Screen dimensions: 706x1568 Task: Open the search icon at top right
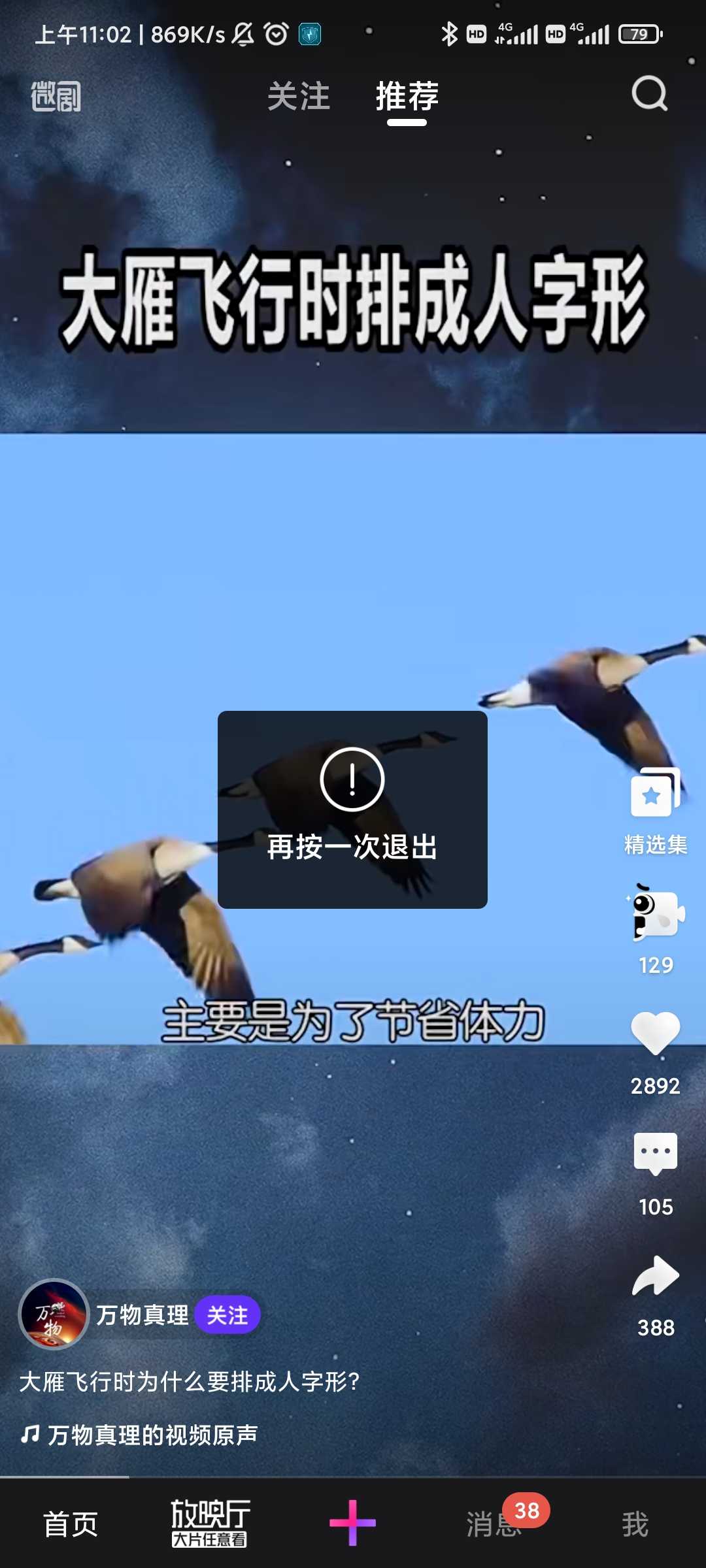(650, 94)
